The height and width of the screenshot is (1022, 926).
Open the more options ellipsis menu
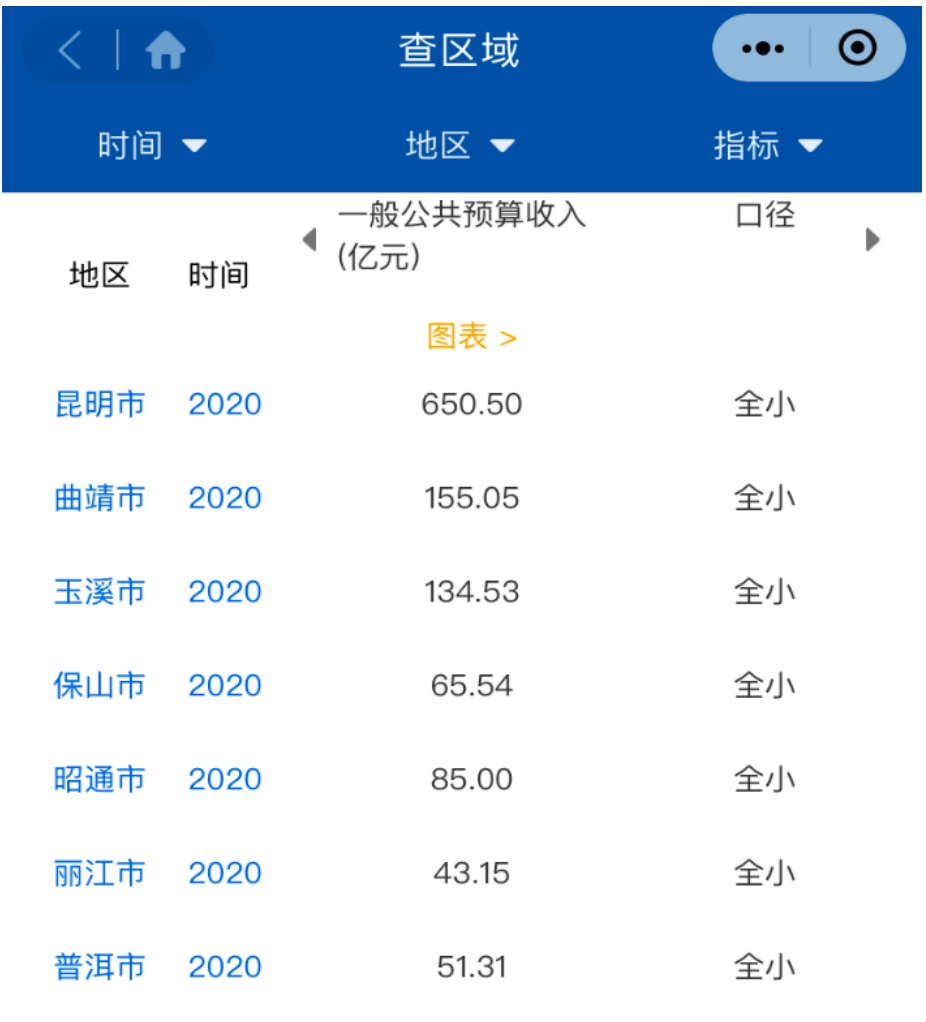pyautogui.click(x=764, y=46)
